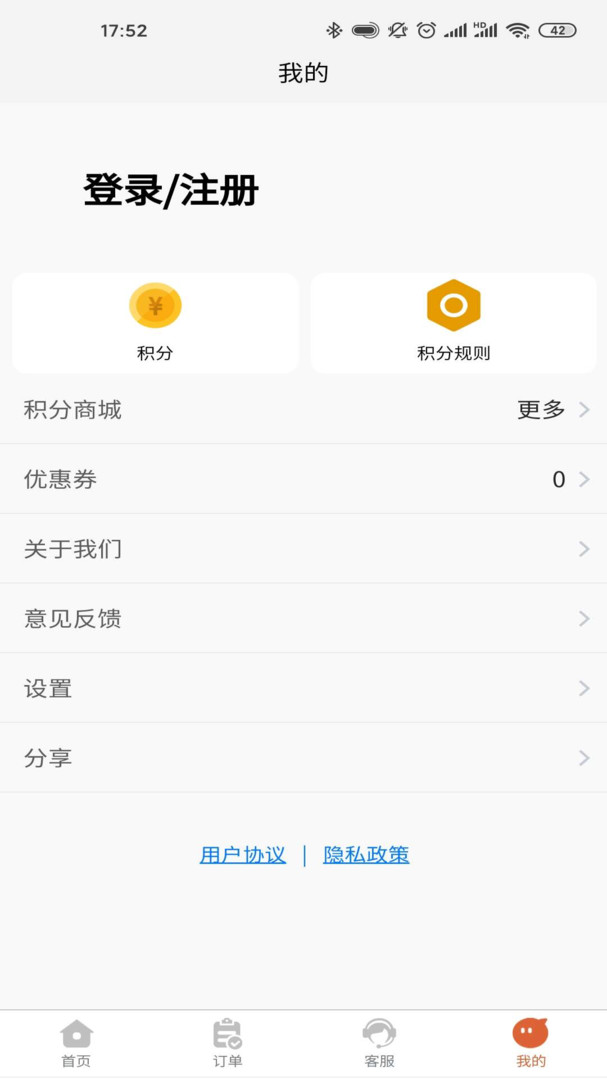Open 关于我们 about page
The width and height of the screenshot is (607, 1080).
coord(303,549)
